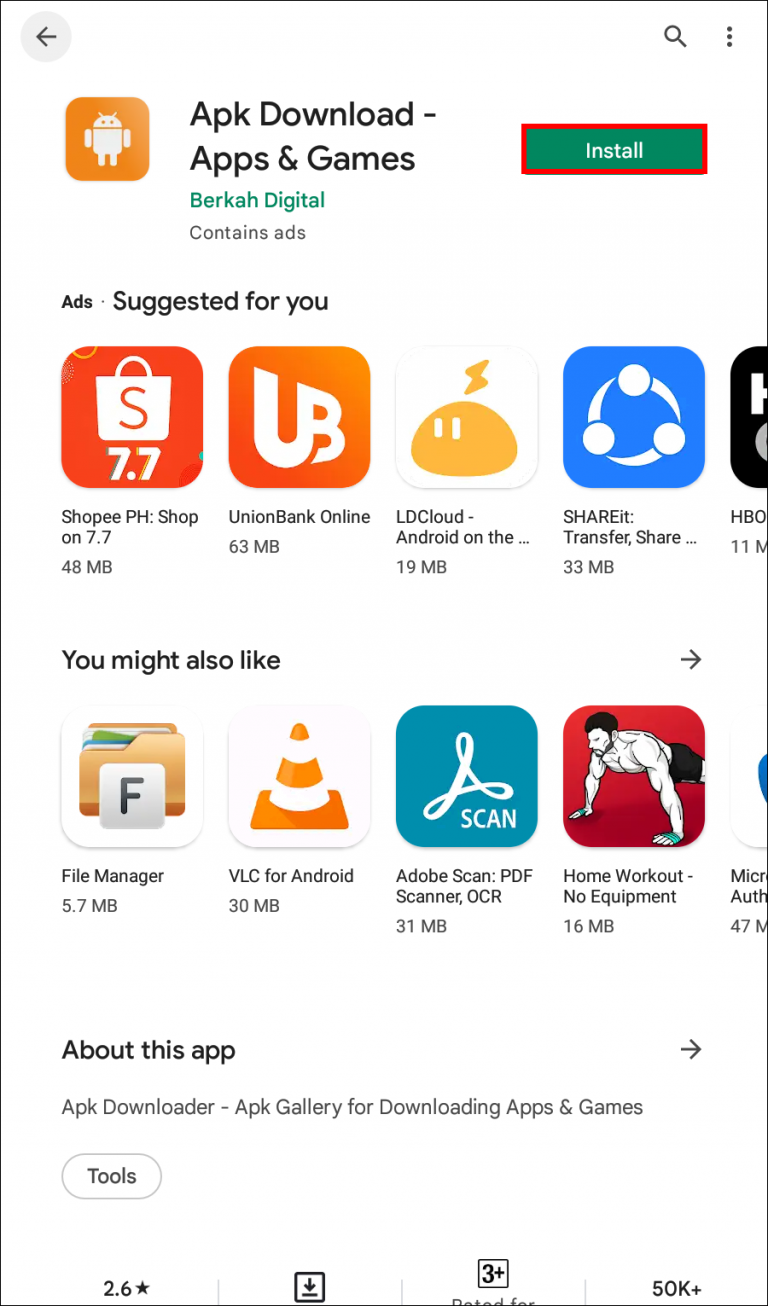Open UnionBank Online app listing
The image size is (768, 1306).
pos(299,417)
